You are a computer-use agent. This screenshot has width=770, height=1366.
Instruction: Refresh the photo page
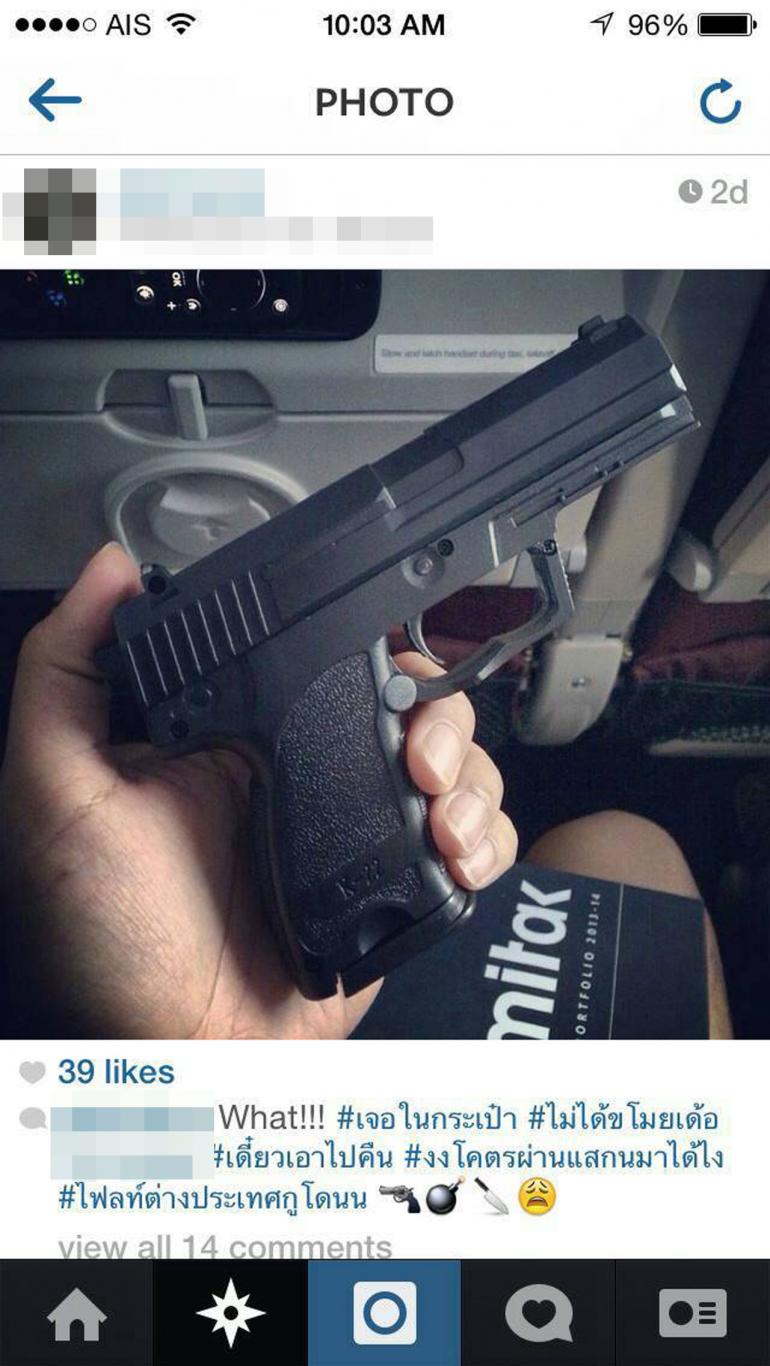(719, 101)
